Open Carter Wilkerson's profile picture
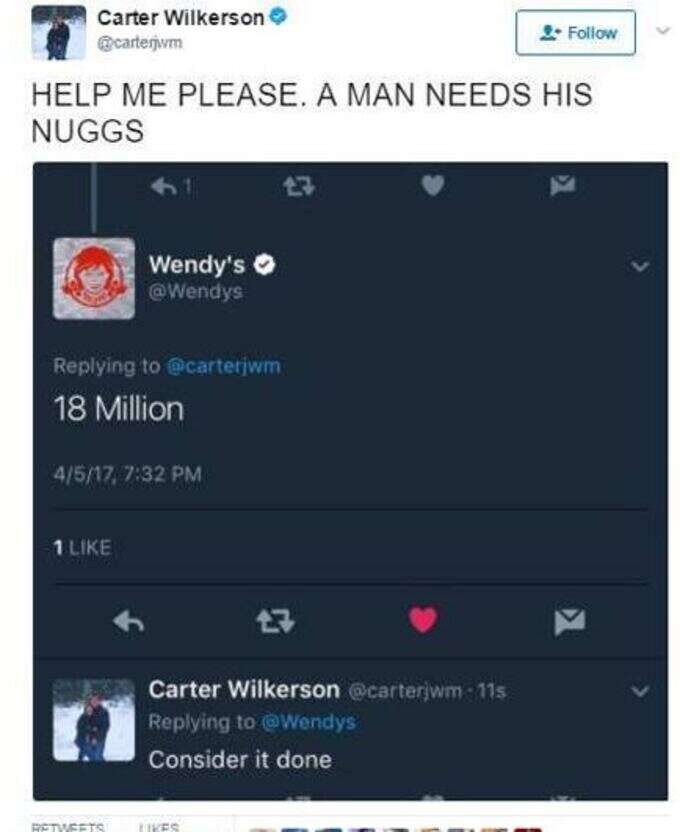The width and height of the screenshot is (680, 832). [58, 33]
